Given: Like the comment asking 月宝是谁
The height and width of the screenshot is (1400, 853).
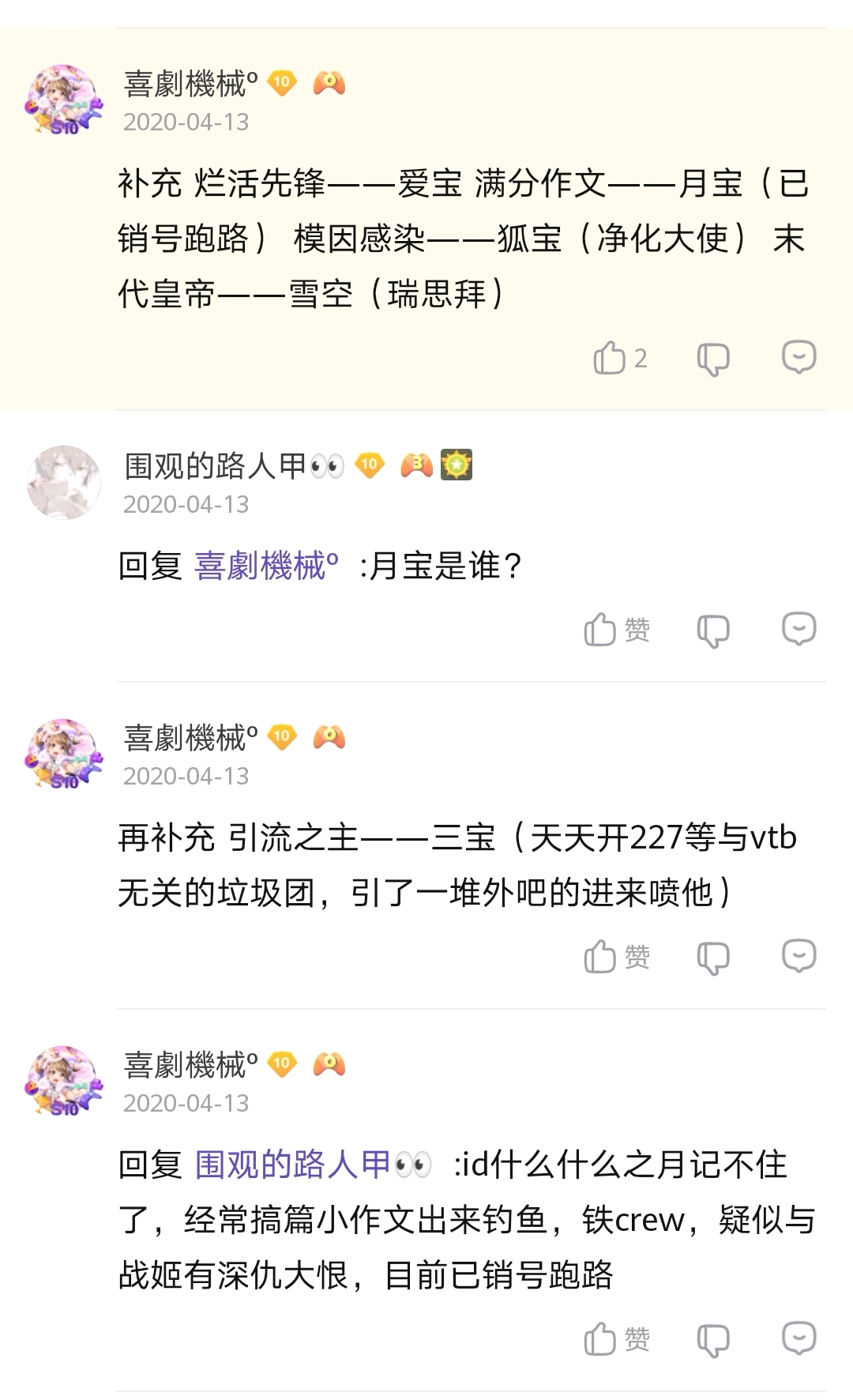Looking at the screenshot, I should tap(601, 630).
